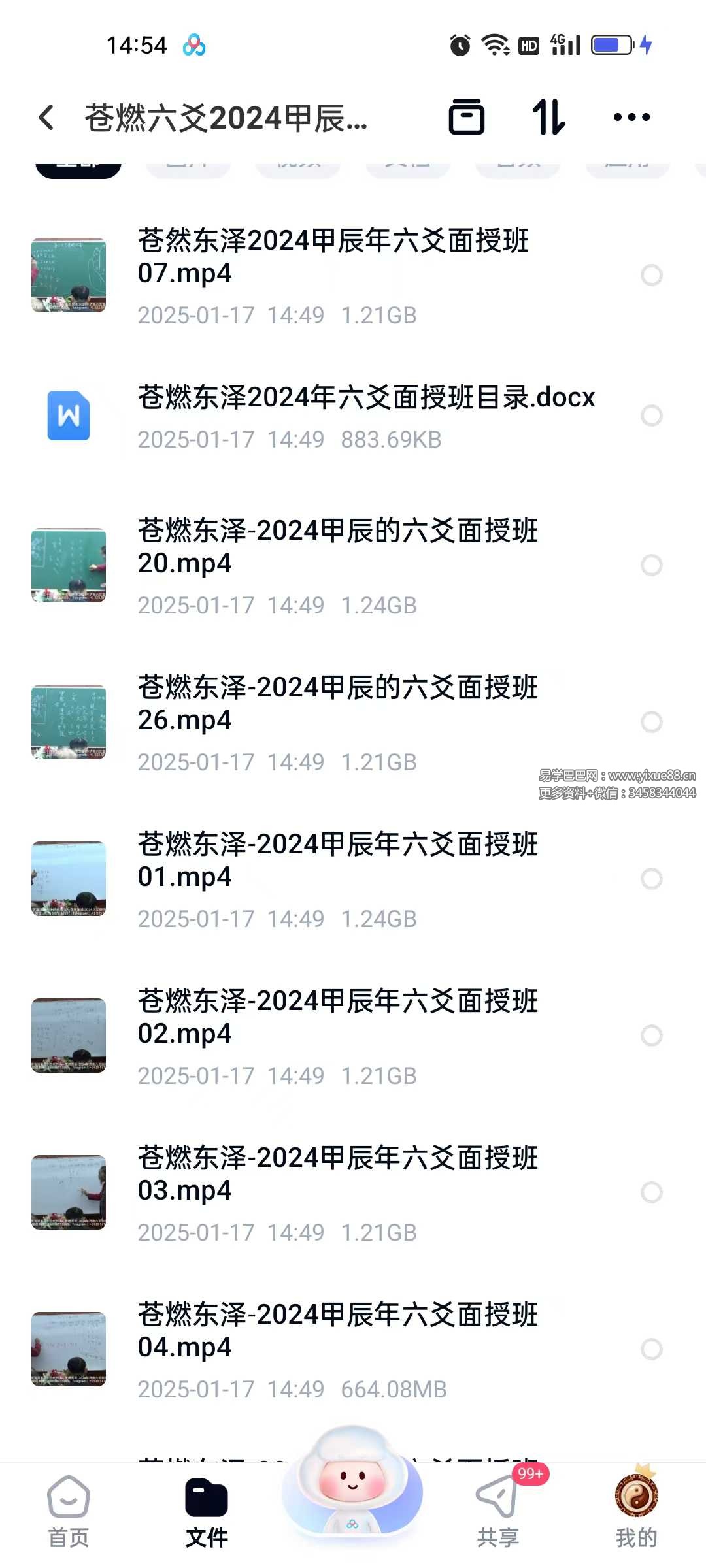Open the three-dot overflow menu
This screenshot has height=1568, width=706.
pyautogui.click(x=631, y=118)
